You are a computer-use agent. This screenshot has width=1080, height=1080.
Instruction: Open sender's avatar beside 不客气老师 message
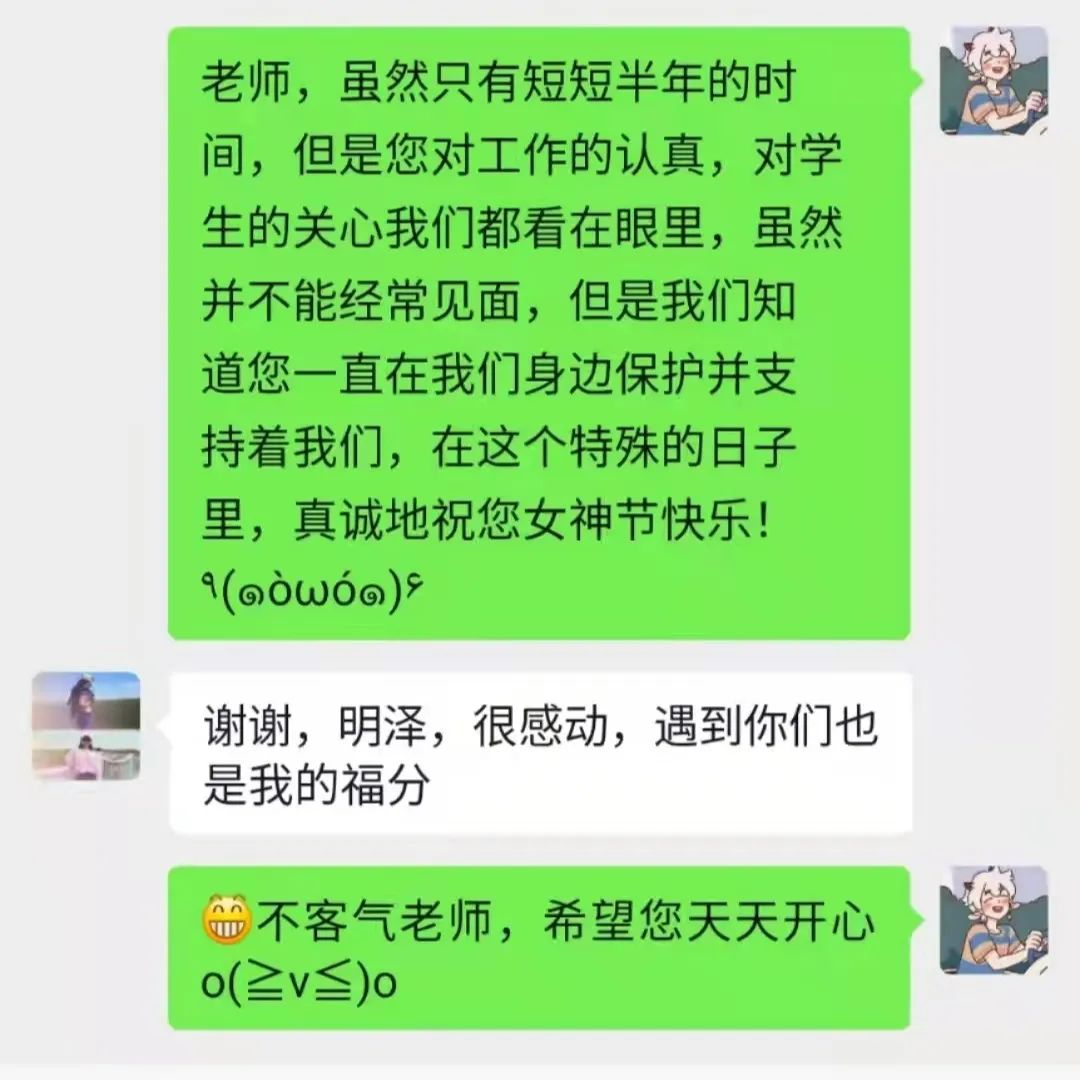(x=993, y=919)
